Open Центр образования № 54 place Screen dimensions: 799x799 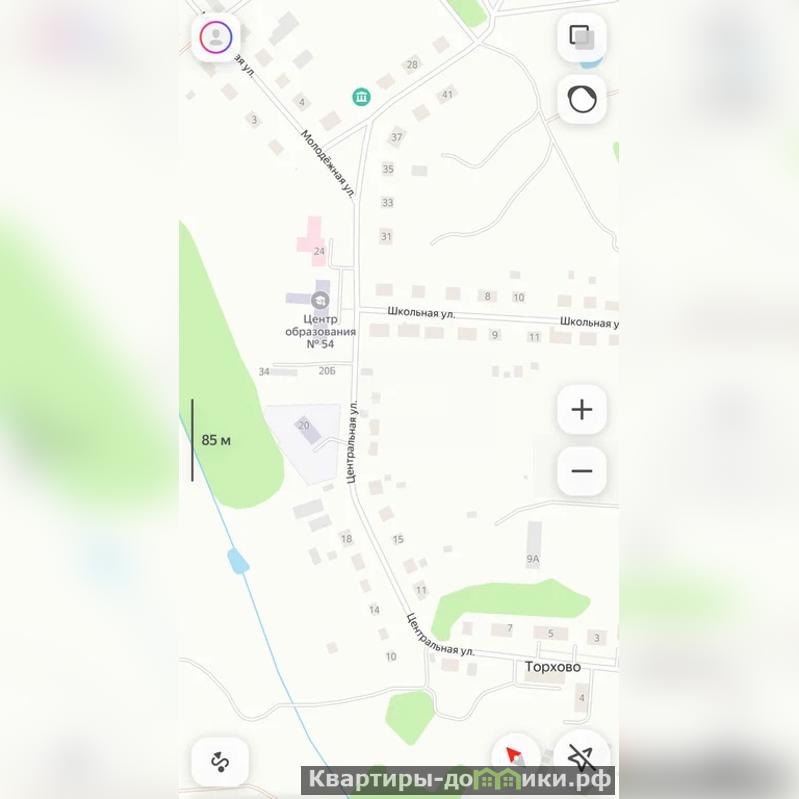320,300
